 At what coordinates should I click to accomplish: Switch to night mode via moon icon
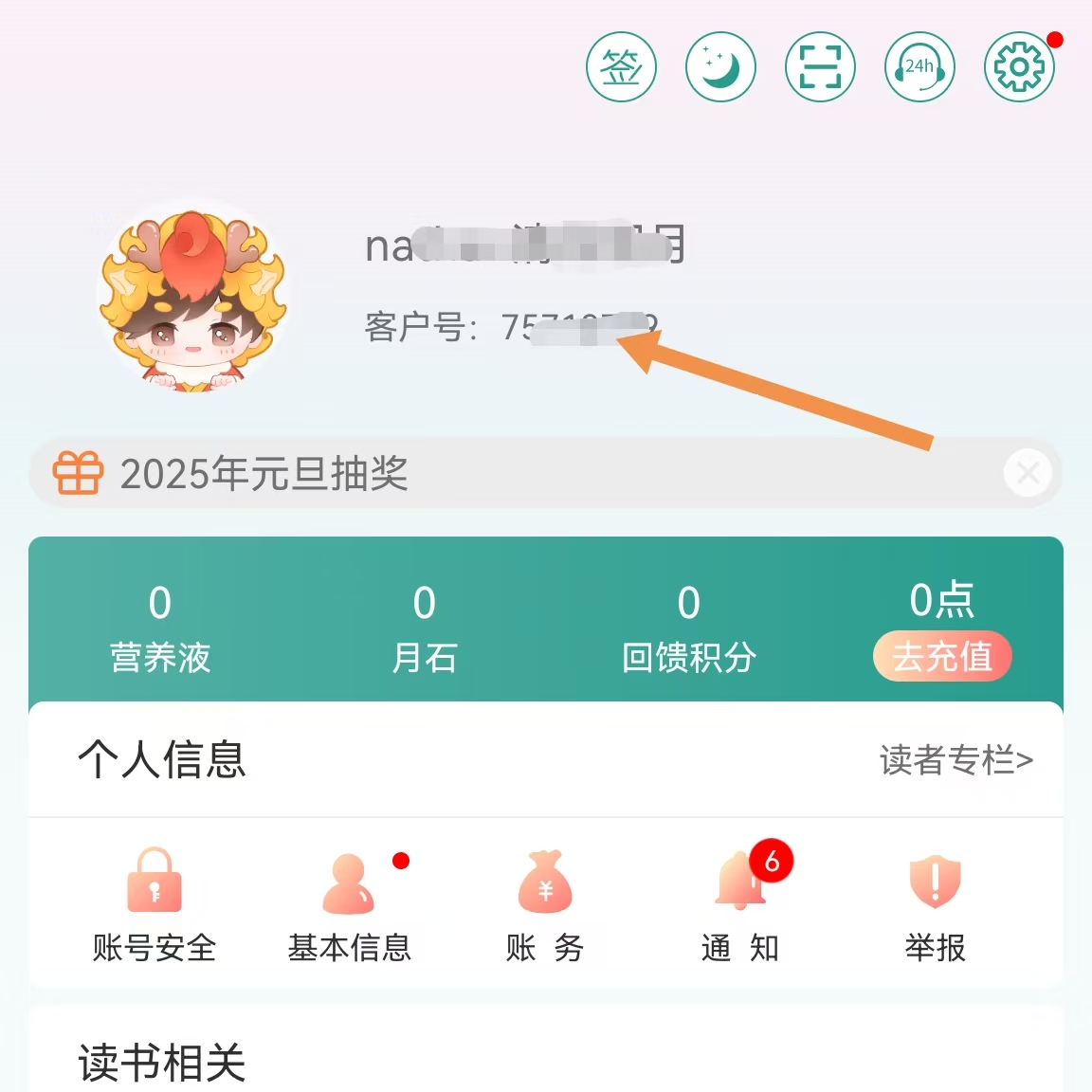click(x=720, y=67)
